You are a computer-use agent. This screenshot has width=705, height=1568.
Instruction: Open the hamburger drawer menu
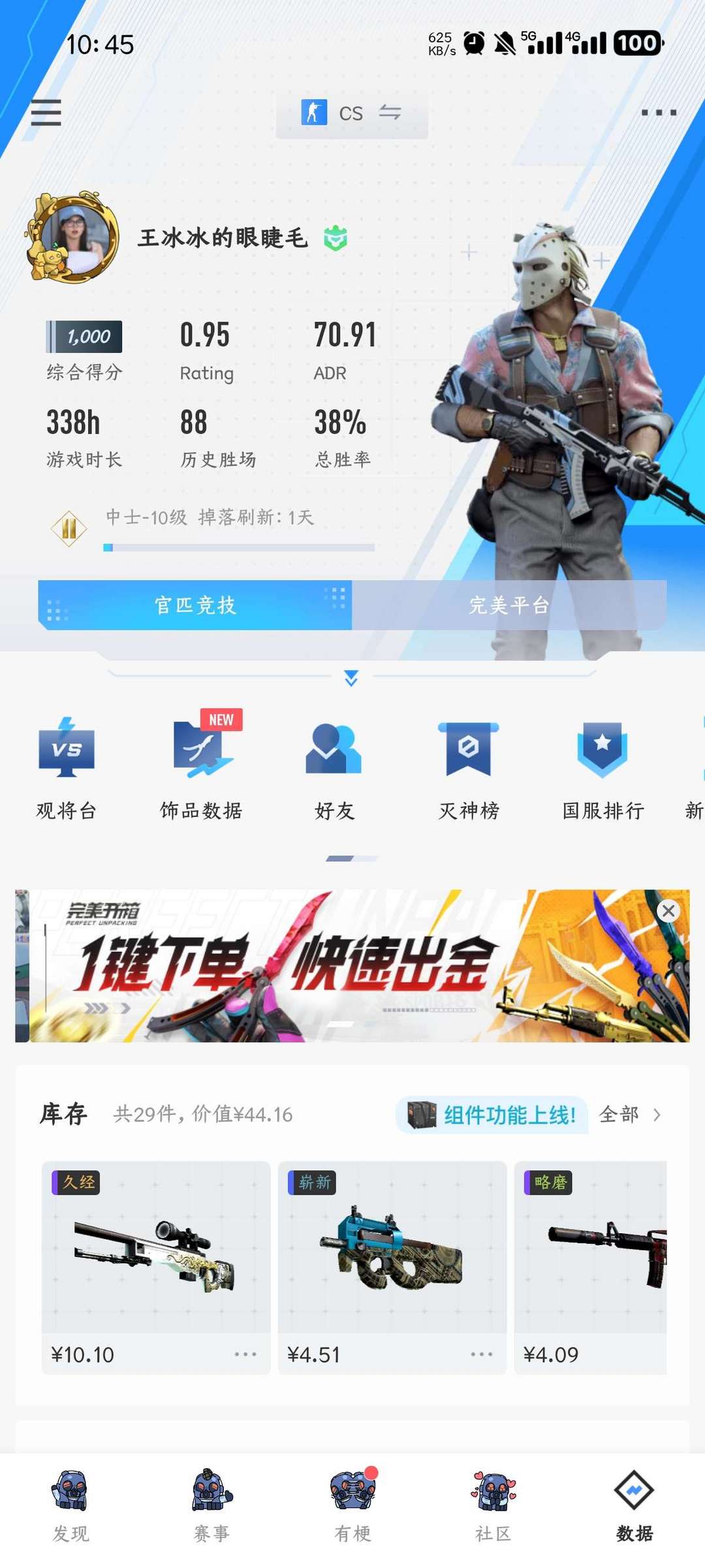click(46, 112)
